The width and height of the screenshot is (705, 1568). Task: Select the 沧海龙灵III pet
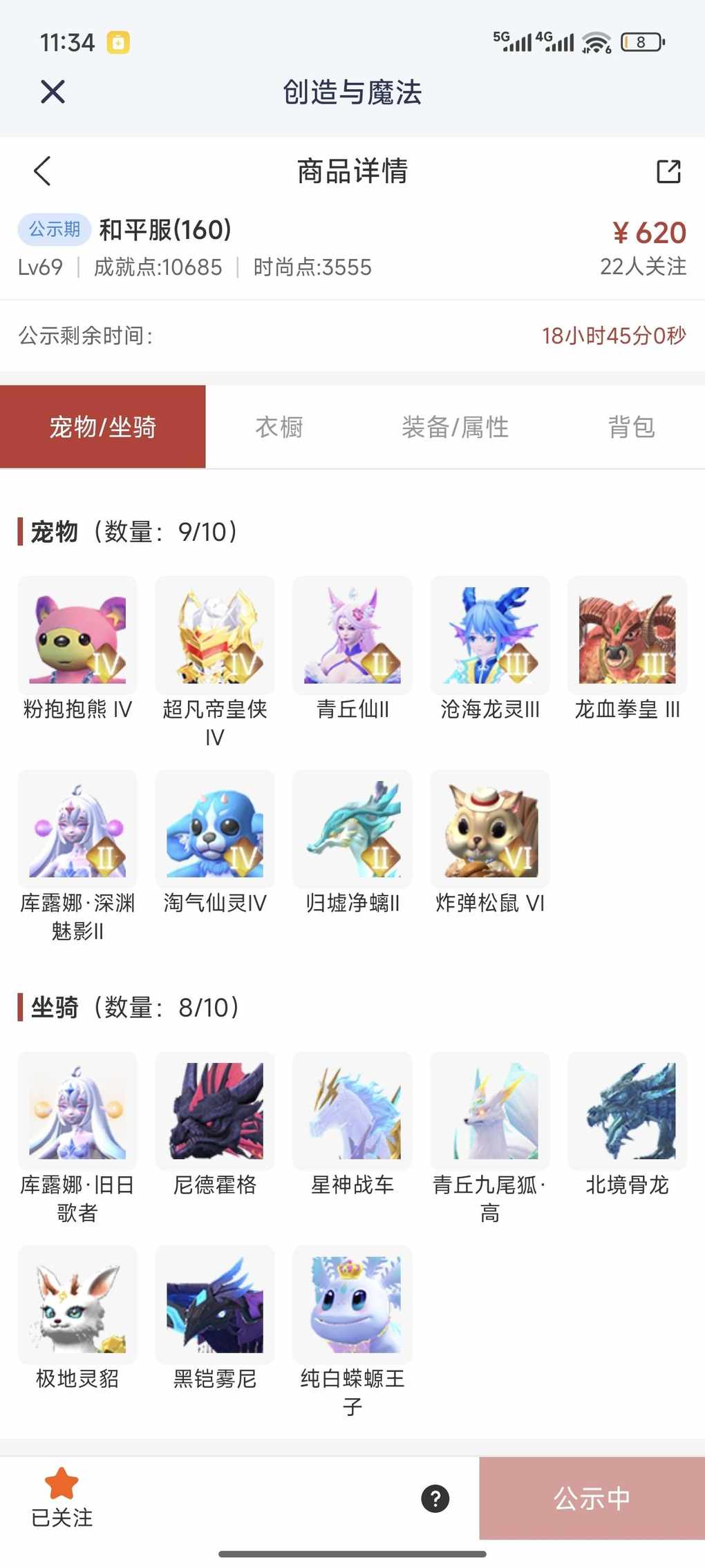tap(490, 635)
